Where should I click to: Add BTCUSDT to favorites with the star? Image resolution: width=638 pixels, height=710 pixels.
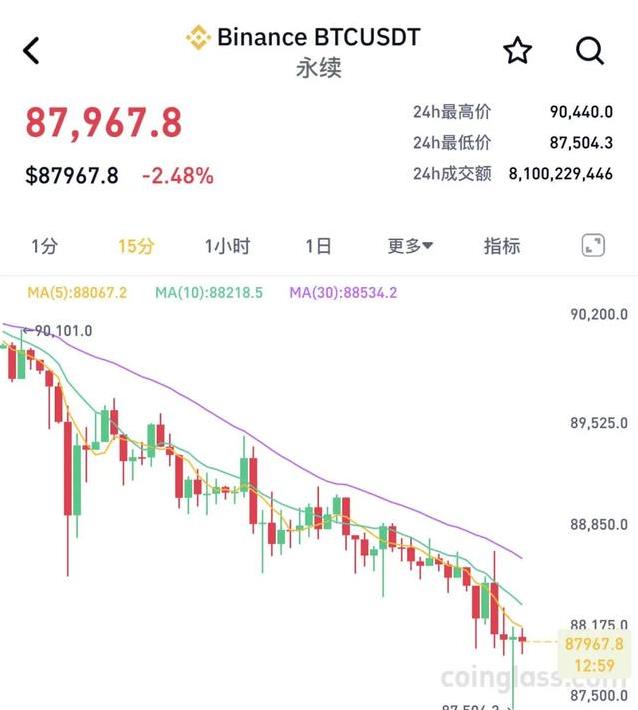(517, 51)
